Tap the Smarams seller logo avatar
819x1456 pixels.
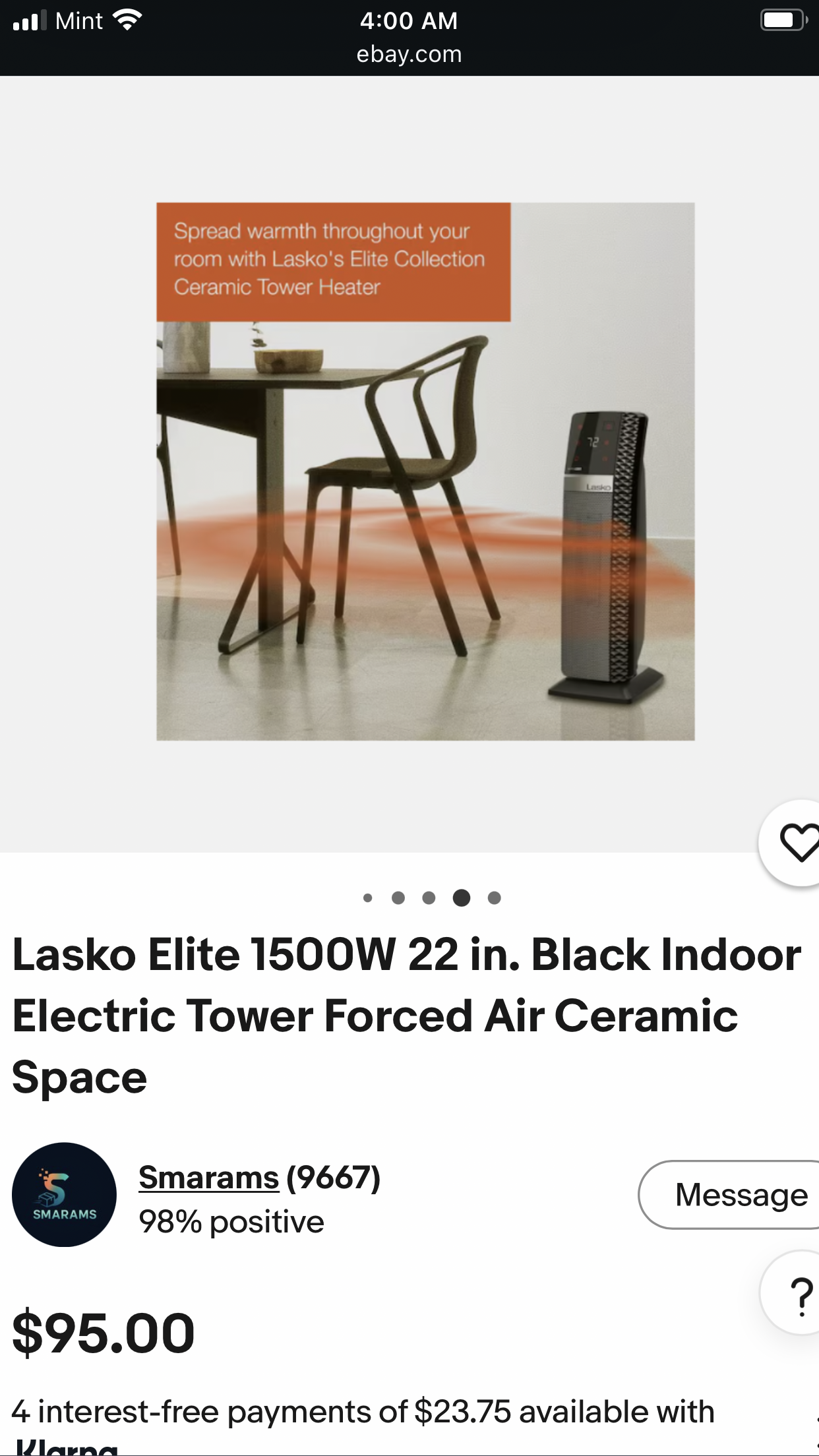(x=64, y=1194)
